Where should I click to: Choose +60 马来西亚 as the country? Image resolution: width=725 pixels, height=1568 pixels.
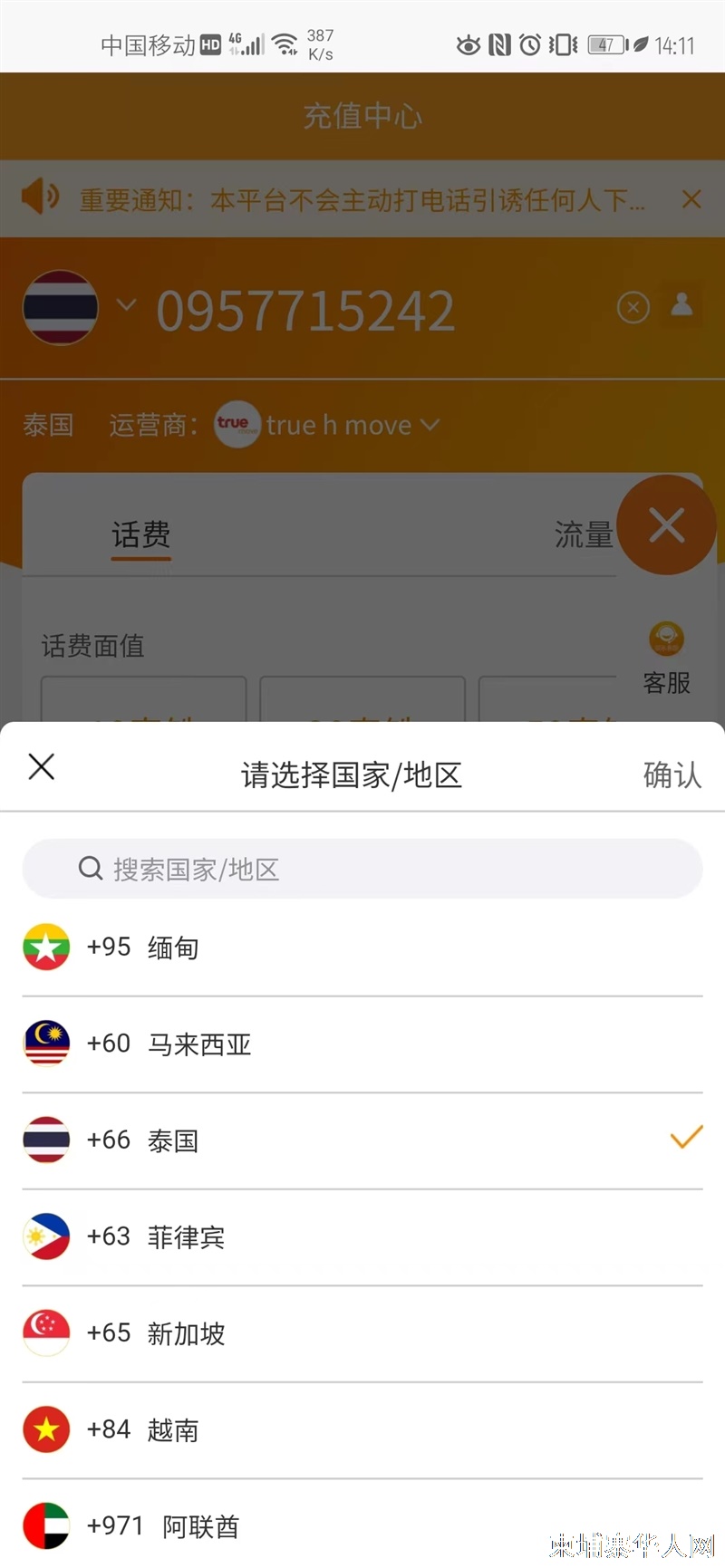(x=362, y=1044)
